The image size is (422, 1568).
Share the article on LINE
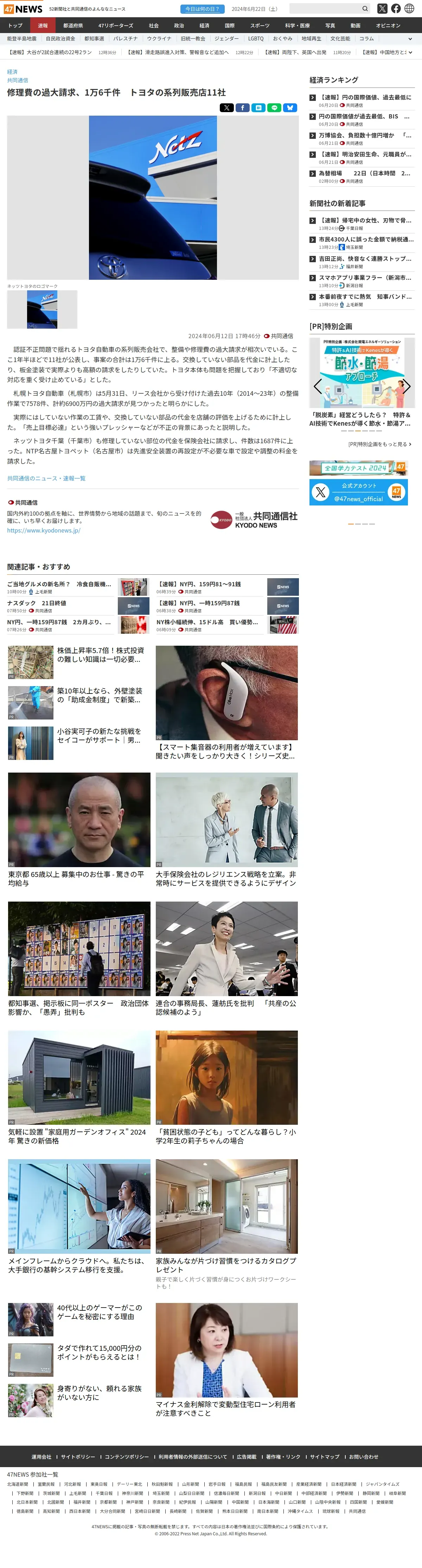pyautogui.click(x=274, y=108)
